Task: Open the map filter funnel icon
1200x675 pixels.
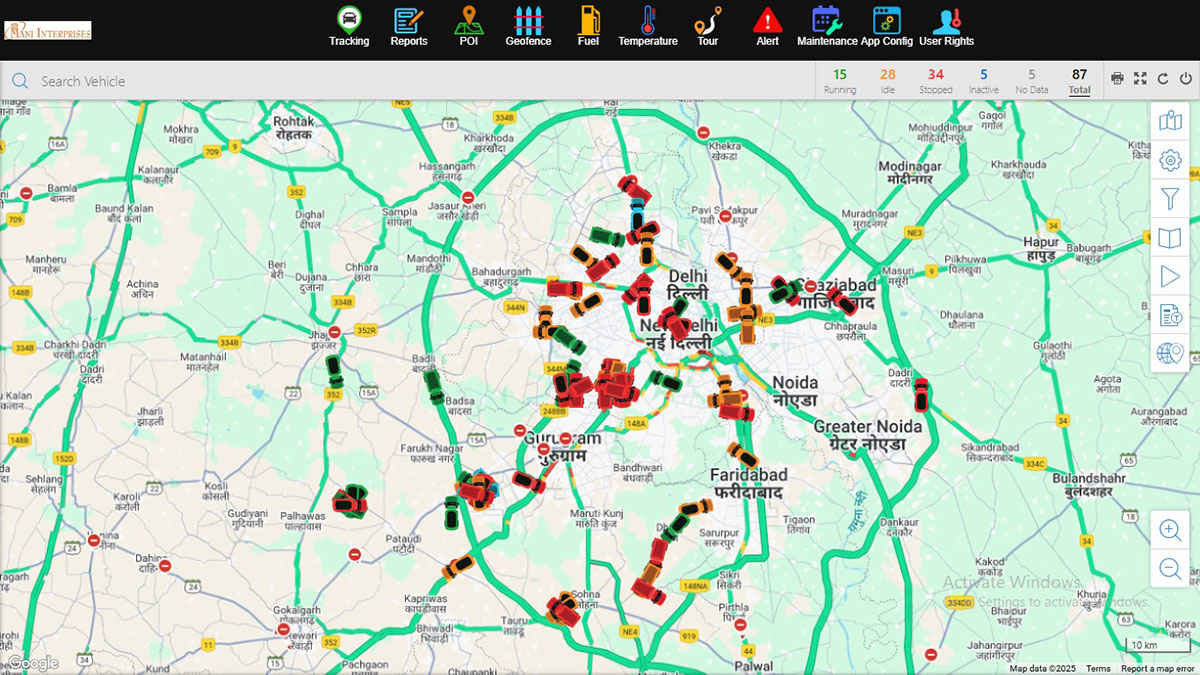Action: [x=1170, y=199]
